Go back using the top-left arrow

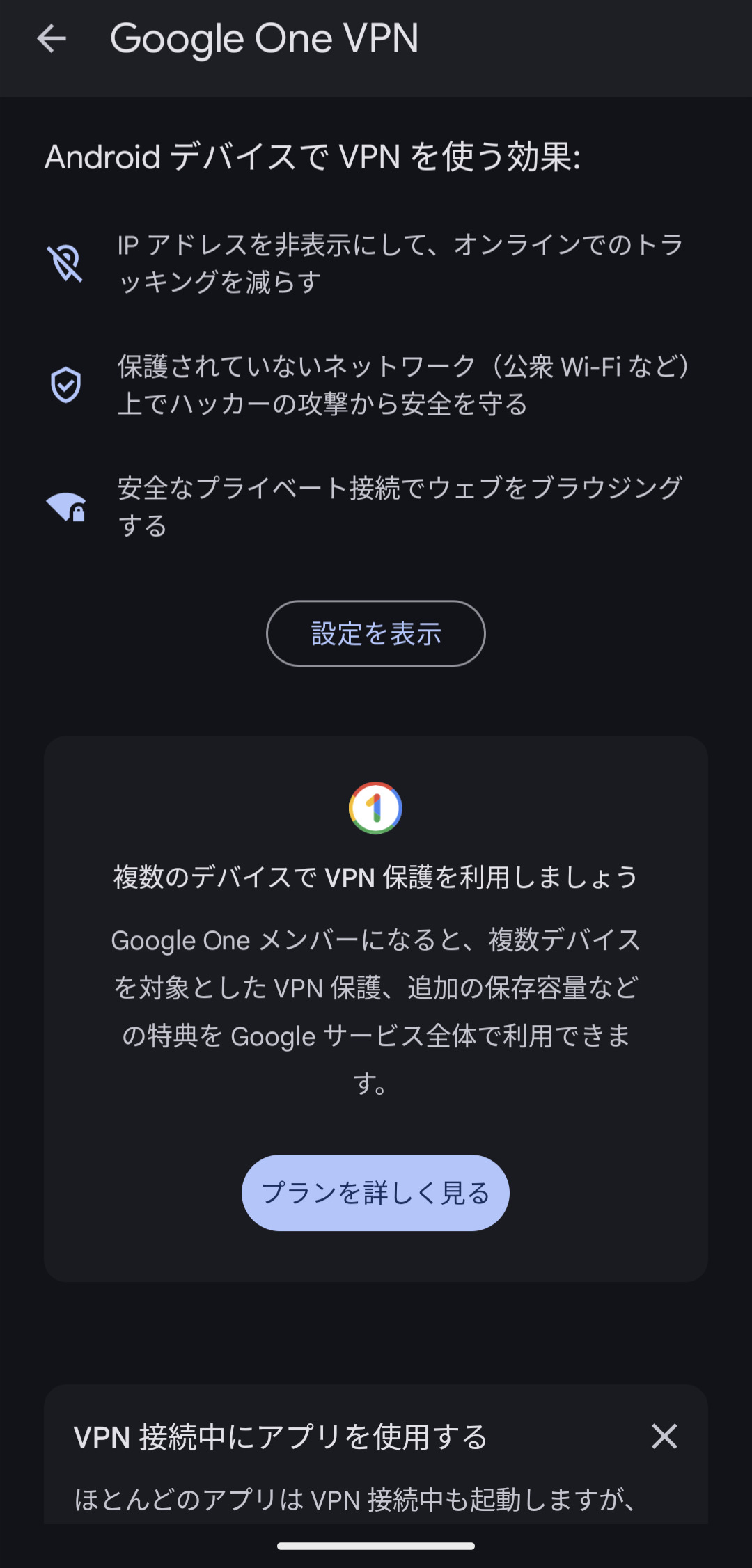pos(52,38)
